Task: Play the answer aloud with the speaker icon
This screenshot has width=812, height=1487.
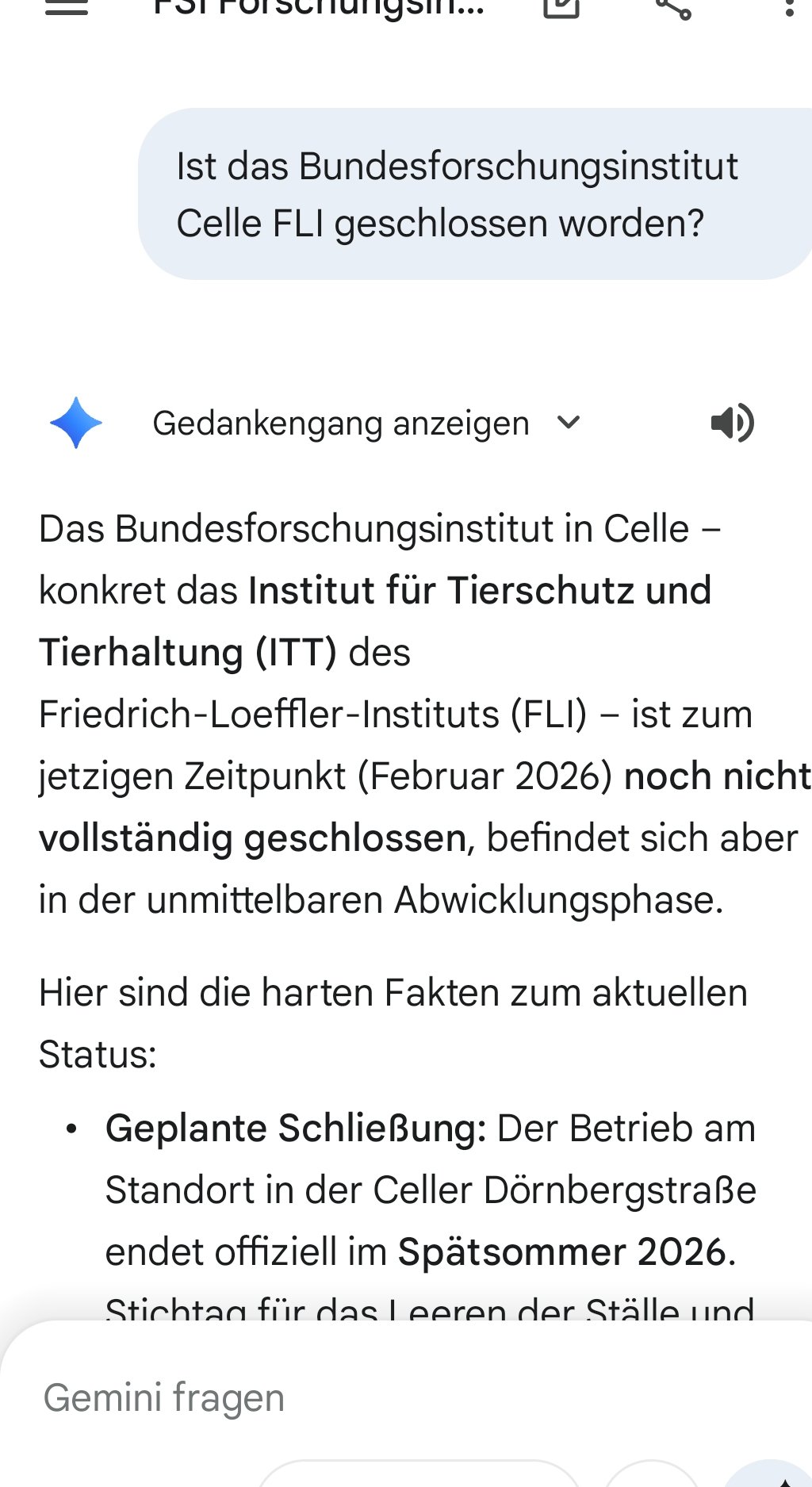Action: [732, 423]
